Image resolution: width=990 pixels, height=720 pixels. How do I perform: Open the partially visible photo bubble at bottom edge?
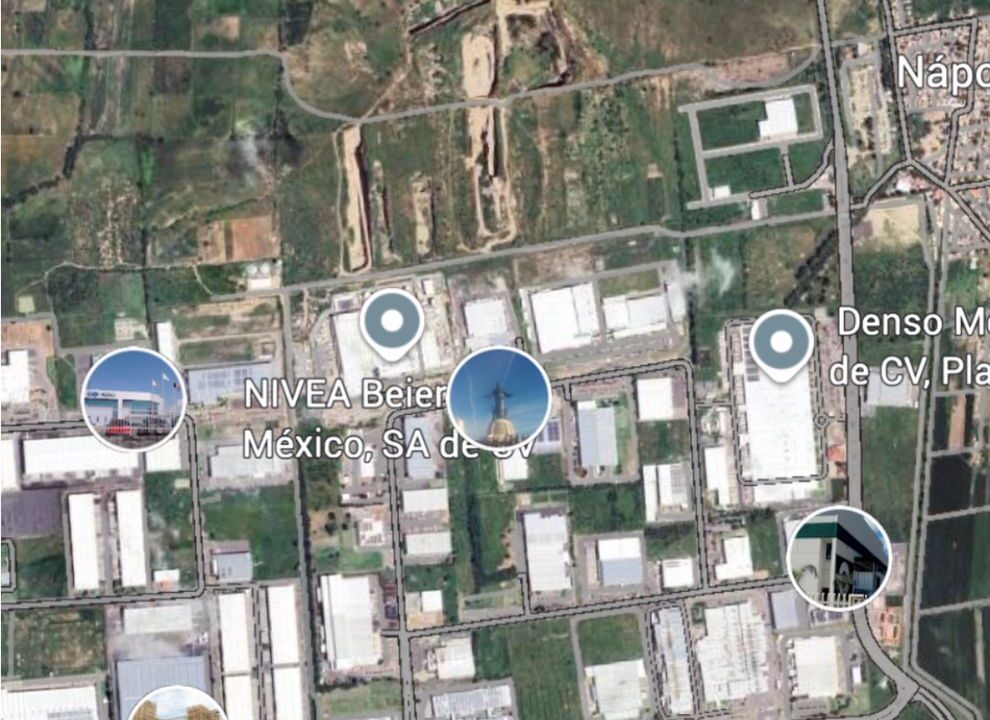pyautogui.click(x=177, y=704)
